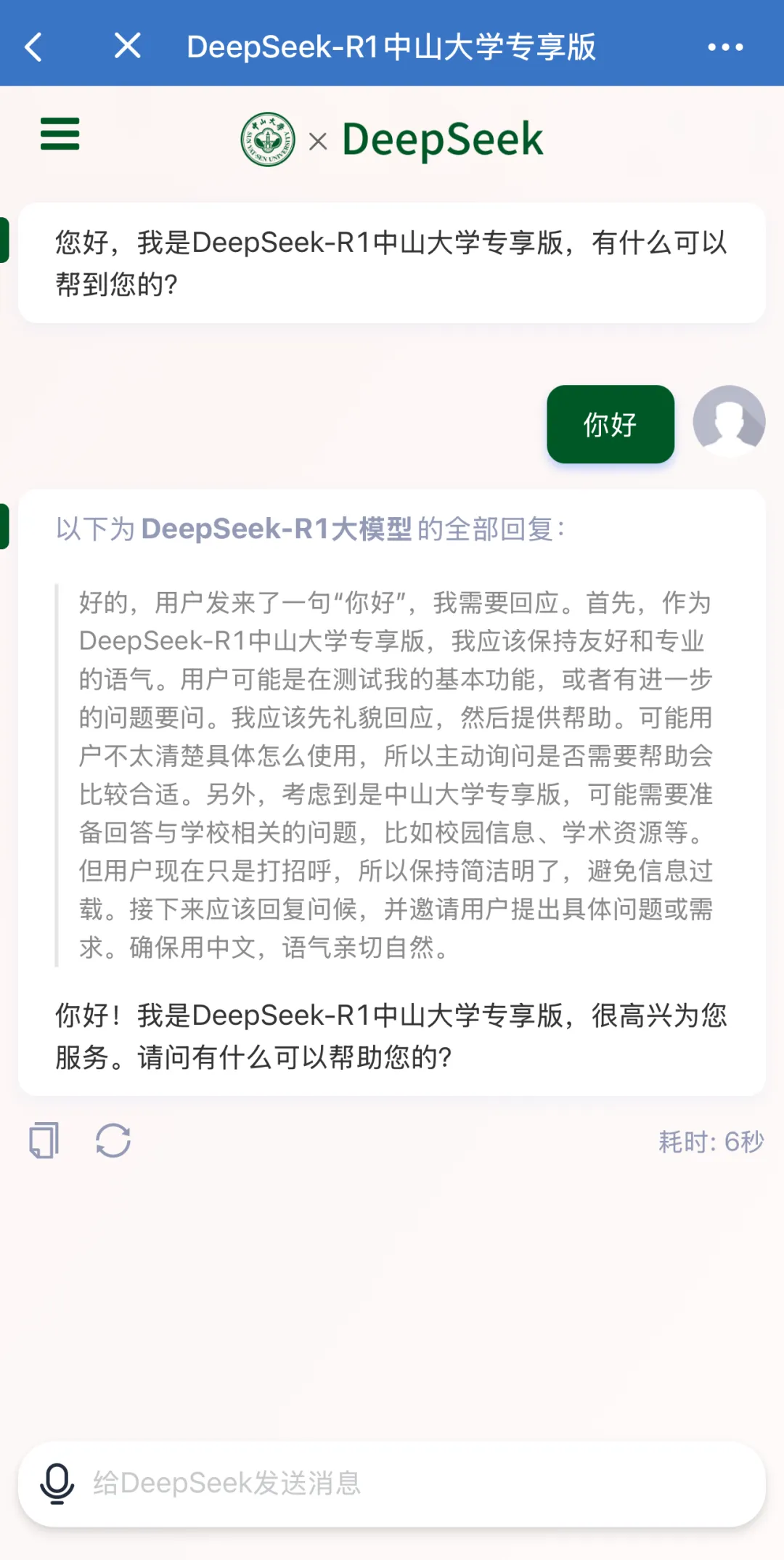Close the mini program with X
Screen dimensions: 784x1560
tap(126, 46)
